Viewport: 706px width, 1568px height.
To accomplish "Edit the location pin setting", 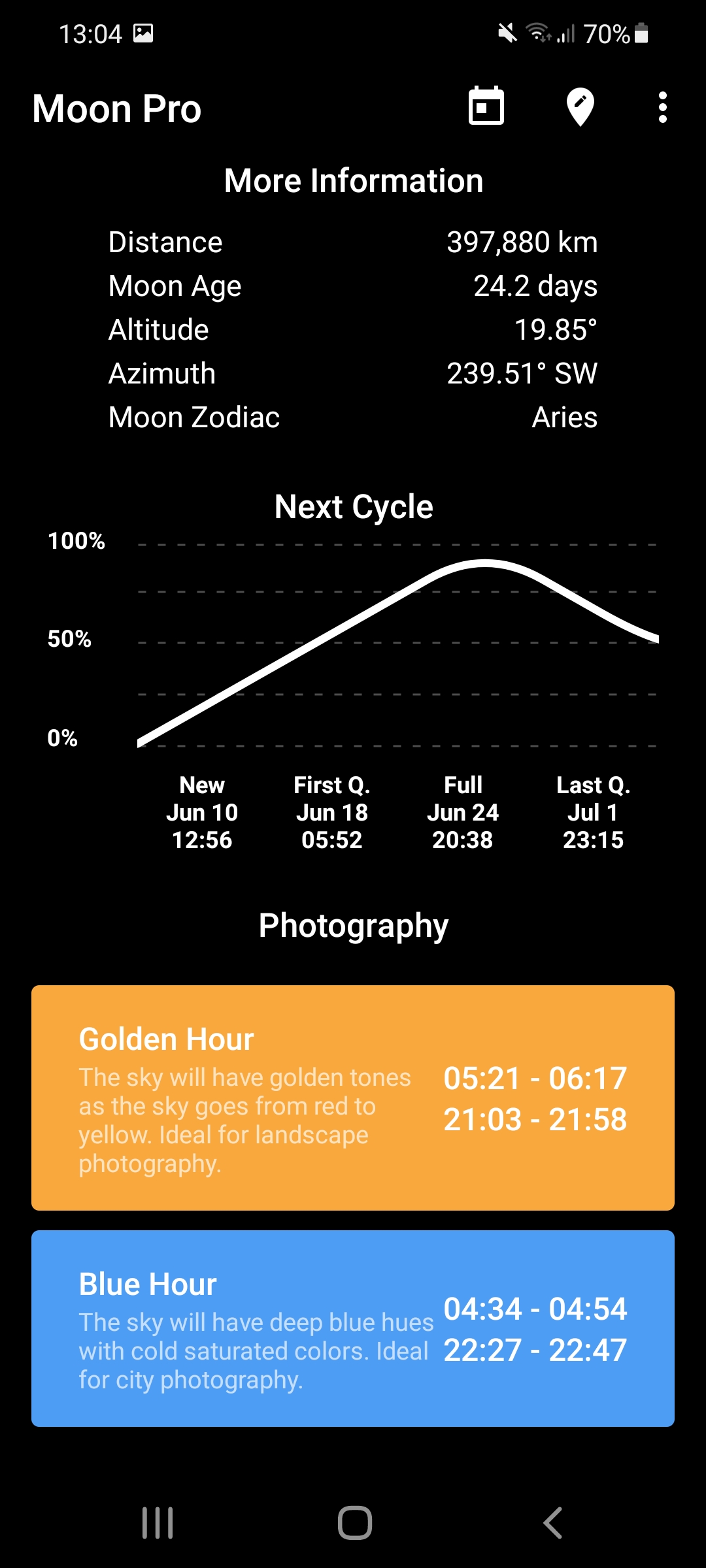I will click(x=580, y=107).
